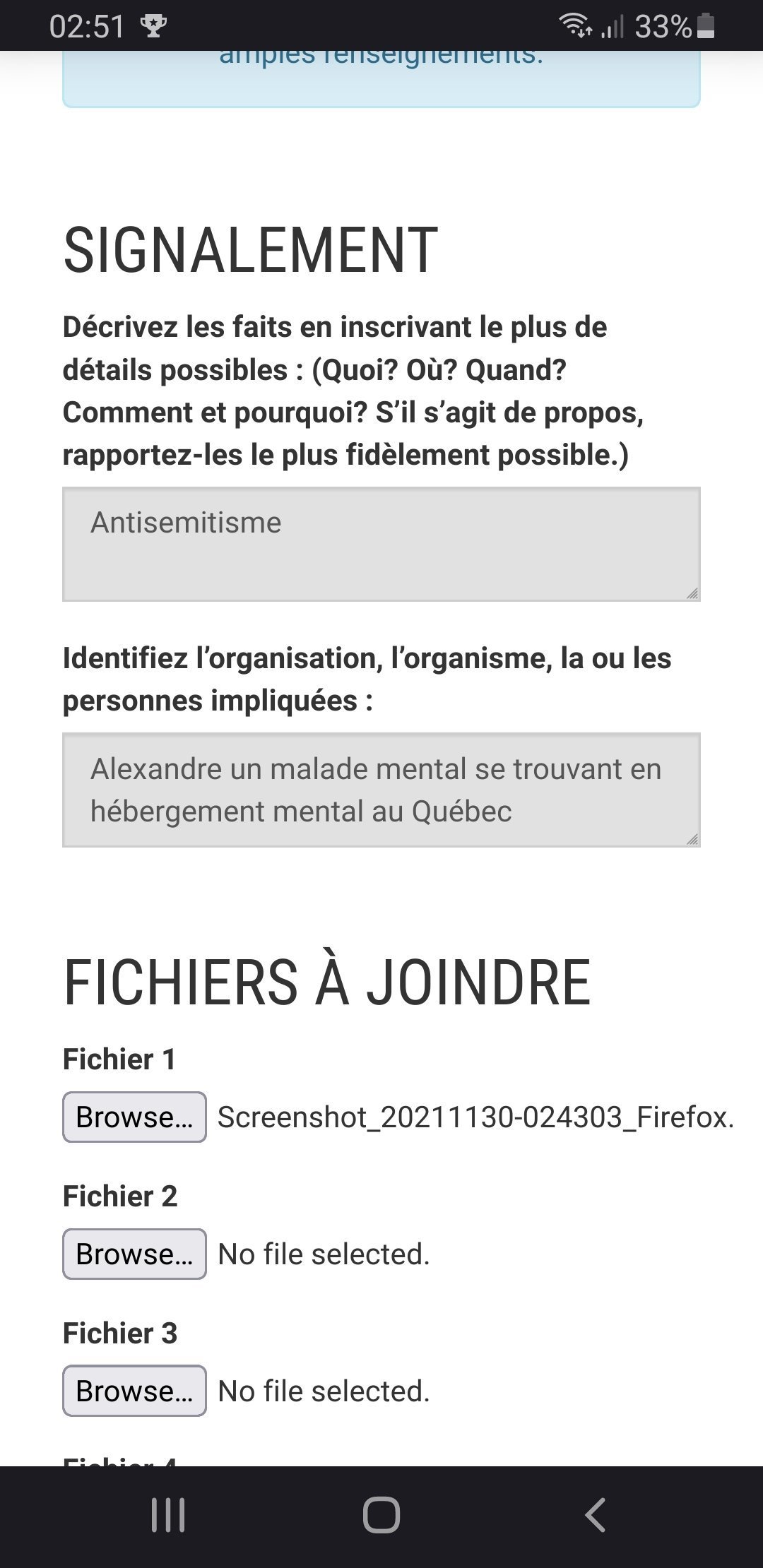
Task: Select a file for Fichier 3
Action: click(134, 1391)
